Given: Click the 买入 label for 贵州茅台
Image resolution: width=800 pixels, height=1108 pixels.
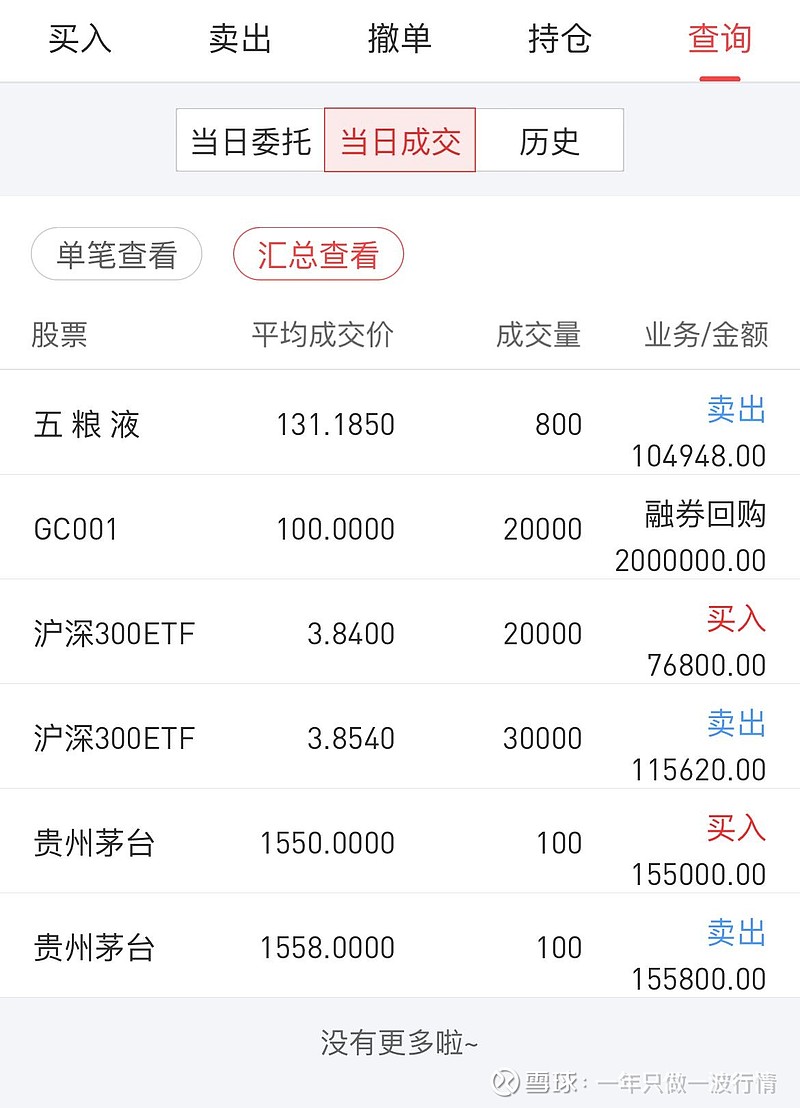Looking at the screenshot, I should (x=736, y=829).
